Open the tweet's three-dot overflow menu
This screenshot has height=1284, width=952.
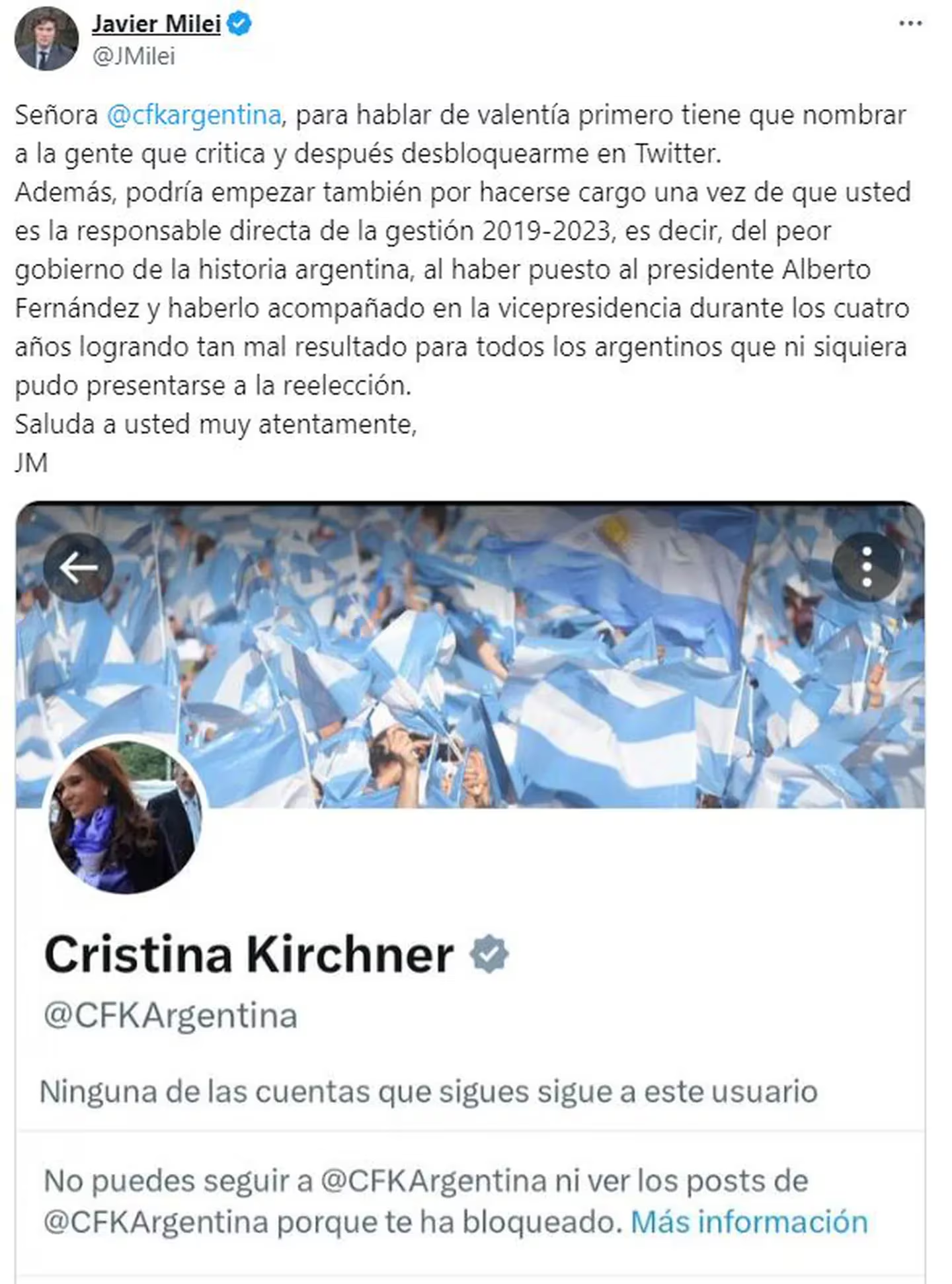point(910,24)
